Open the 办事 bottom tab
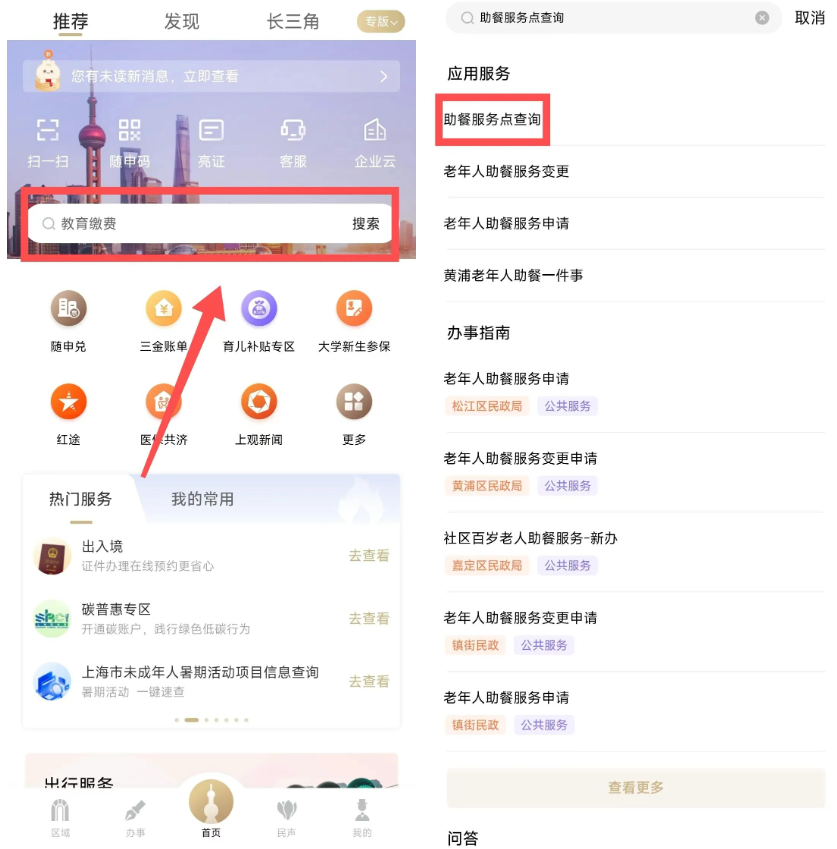837x849 pixels. click(x=135, y=816)
